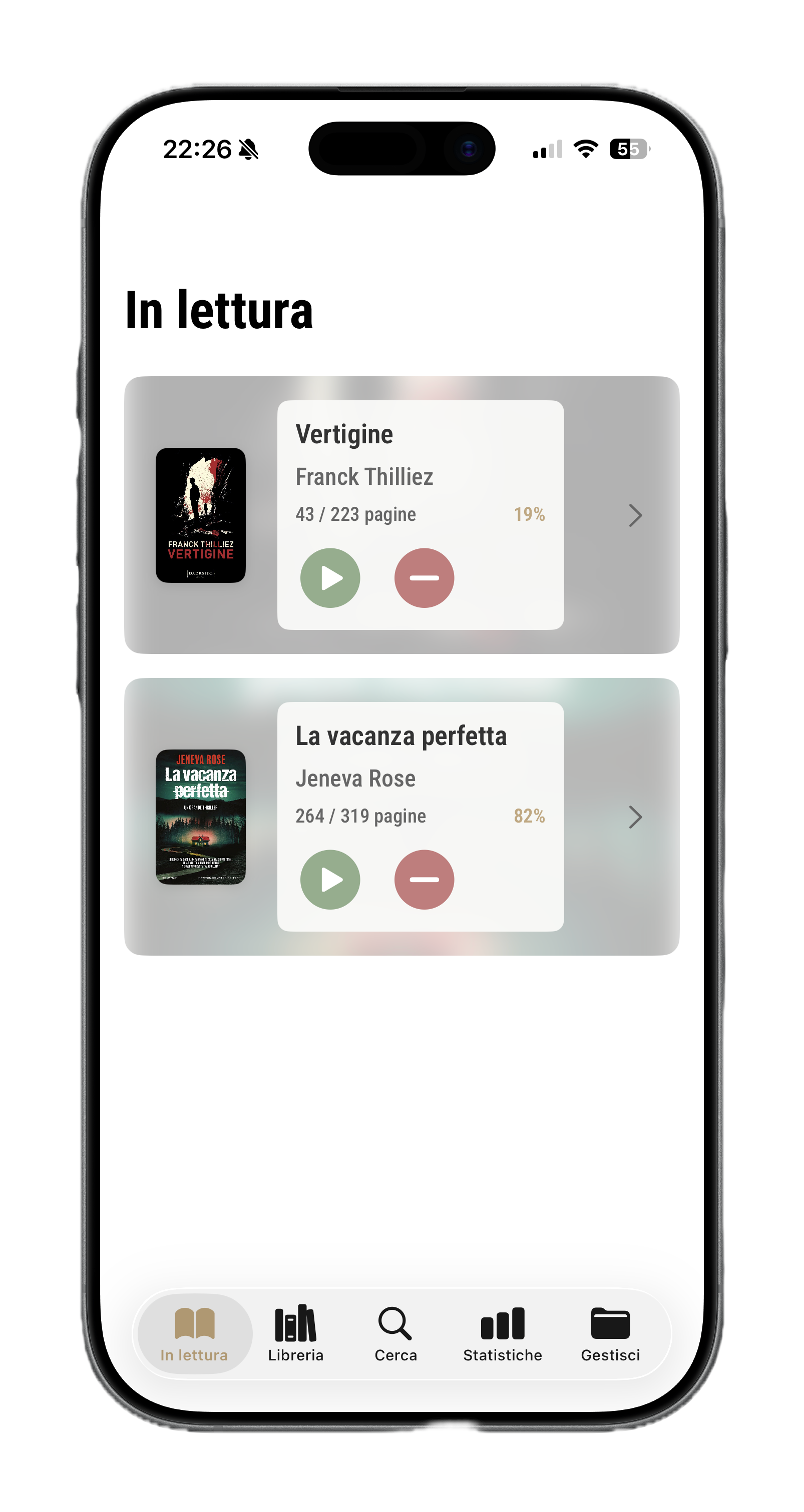Tap the red minus button for La vacanza perfetta
804x1512 pixels.
(424, 880)
